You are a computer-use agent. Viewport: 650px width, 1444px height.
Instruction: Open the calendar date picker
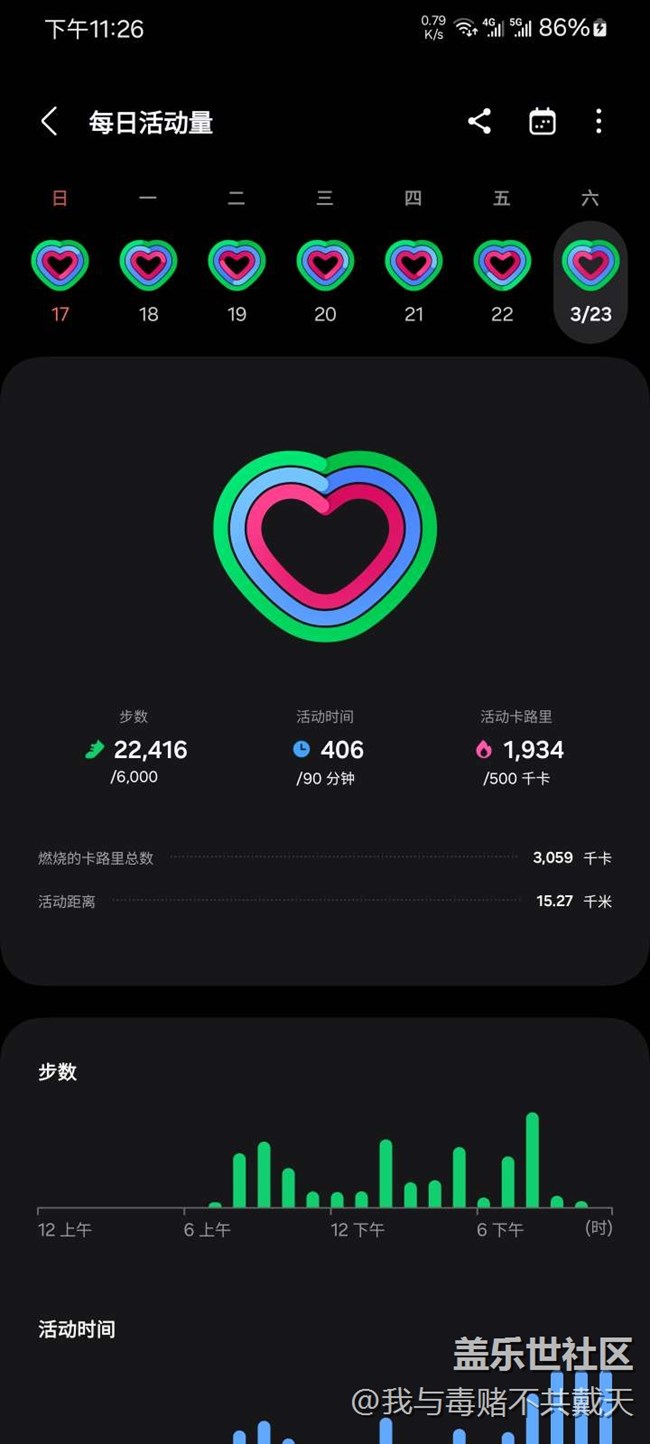(542, 122)
